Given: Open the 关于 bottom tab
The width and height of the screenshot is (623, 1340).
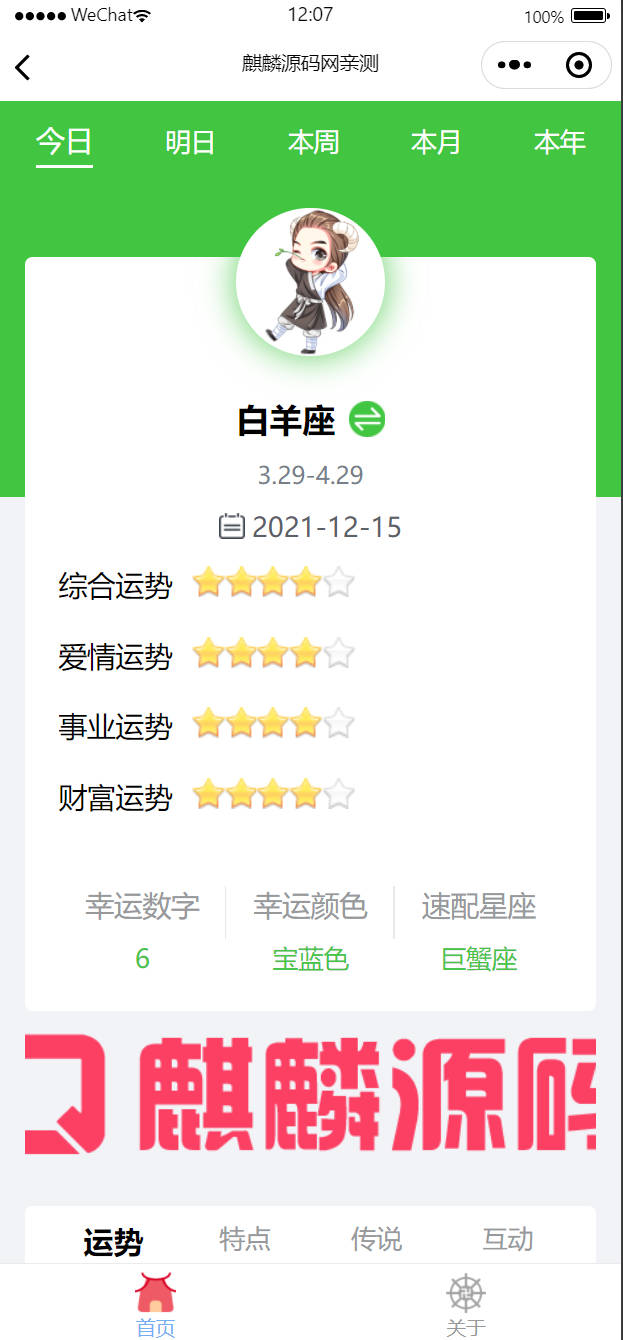Looking at the screenshot, I should click(x=466, y=1304).
